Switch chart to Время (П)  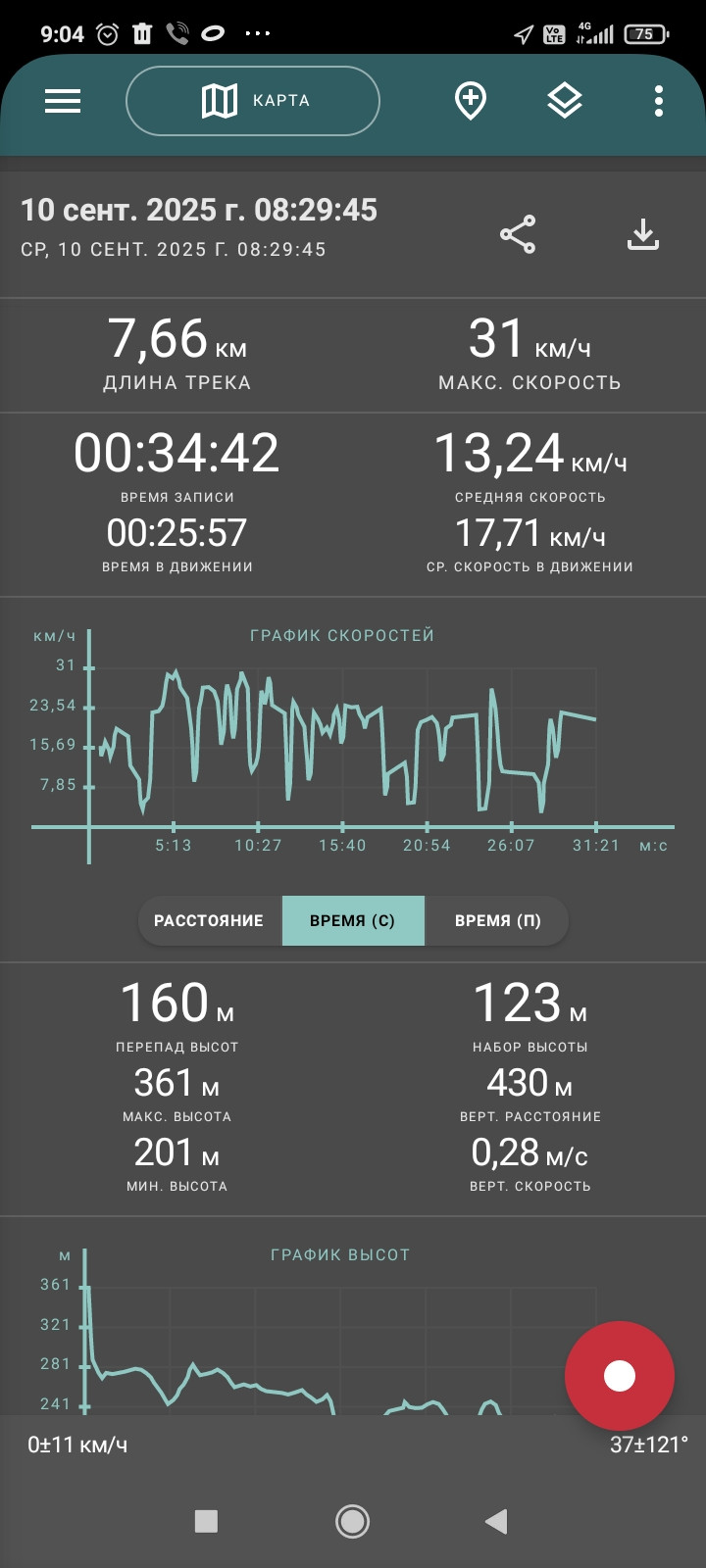coord(497,920)
